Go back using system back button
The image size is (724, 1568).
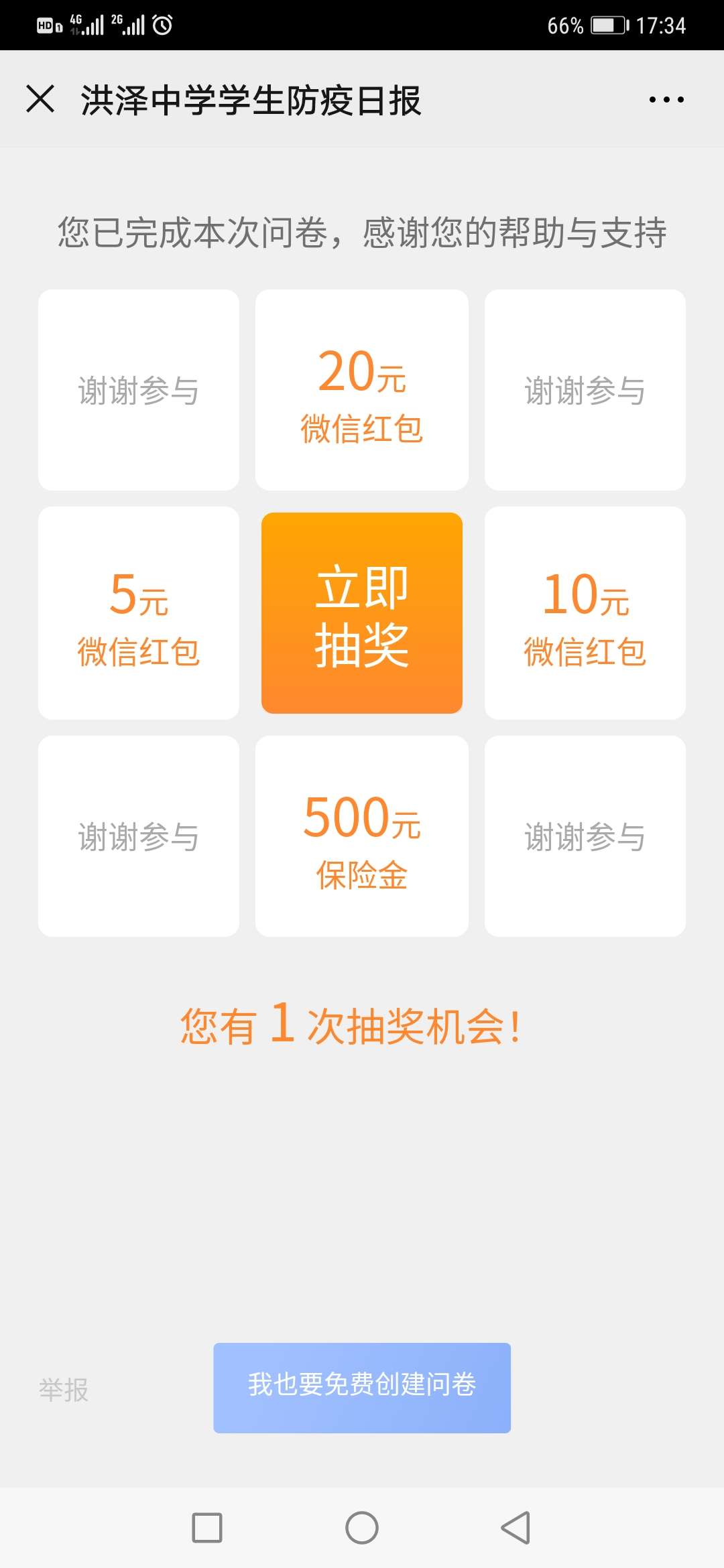pos(516,1528)
